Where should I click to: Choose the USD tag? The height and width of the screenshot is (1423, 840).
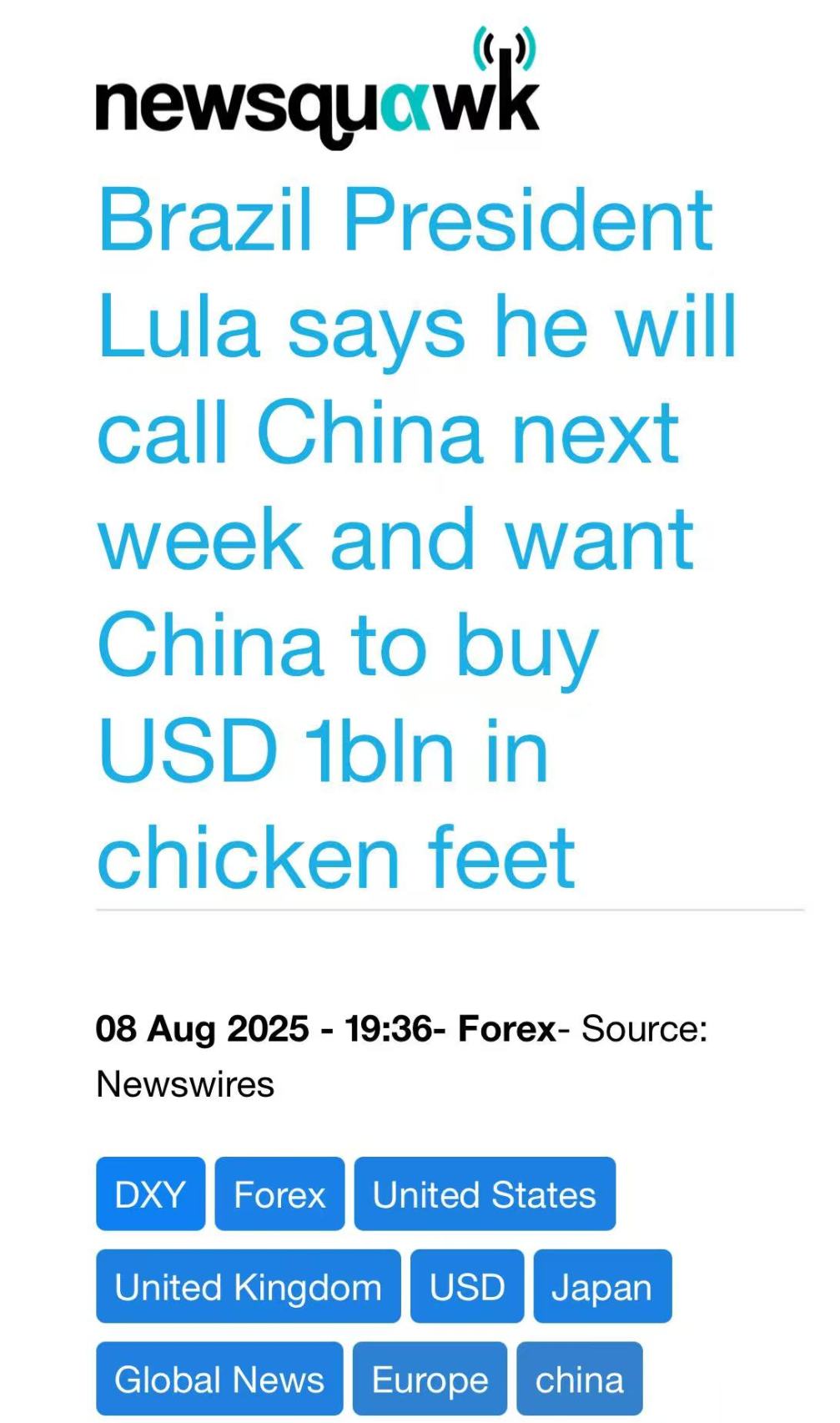click(x=467, y=1287)
